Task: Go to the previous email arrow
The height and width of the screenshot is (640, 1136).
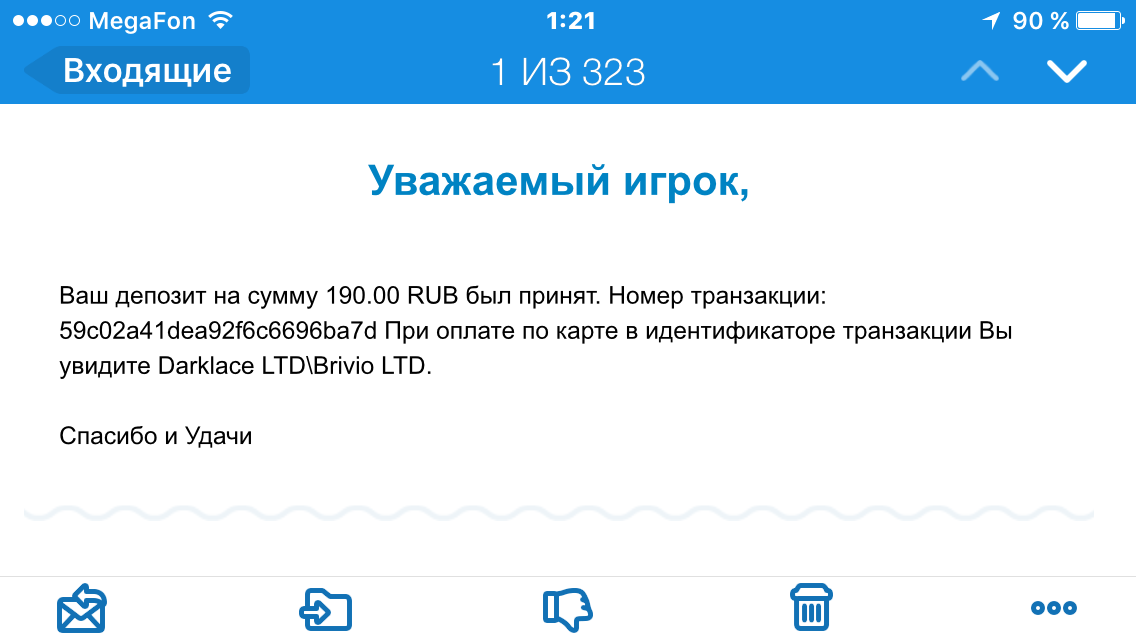Action: [979, 71]
